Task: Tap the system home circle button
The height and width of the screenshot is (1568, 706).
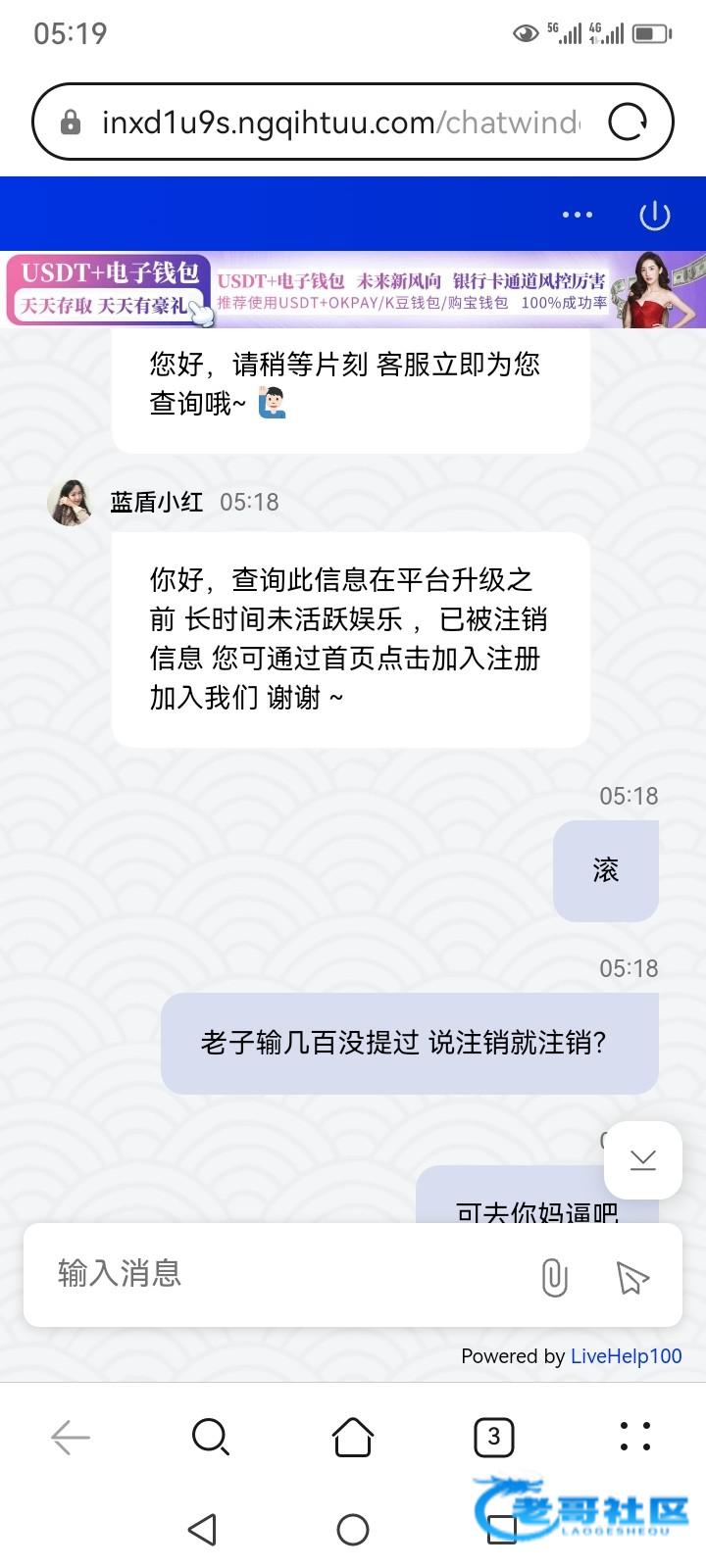Action: tap(353, 1529)
